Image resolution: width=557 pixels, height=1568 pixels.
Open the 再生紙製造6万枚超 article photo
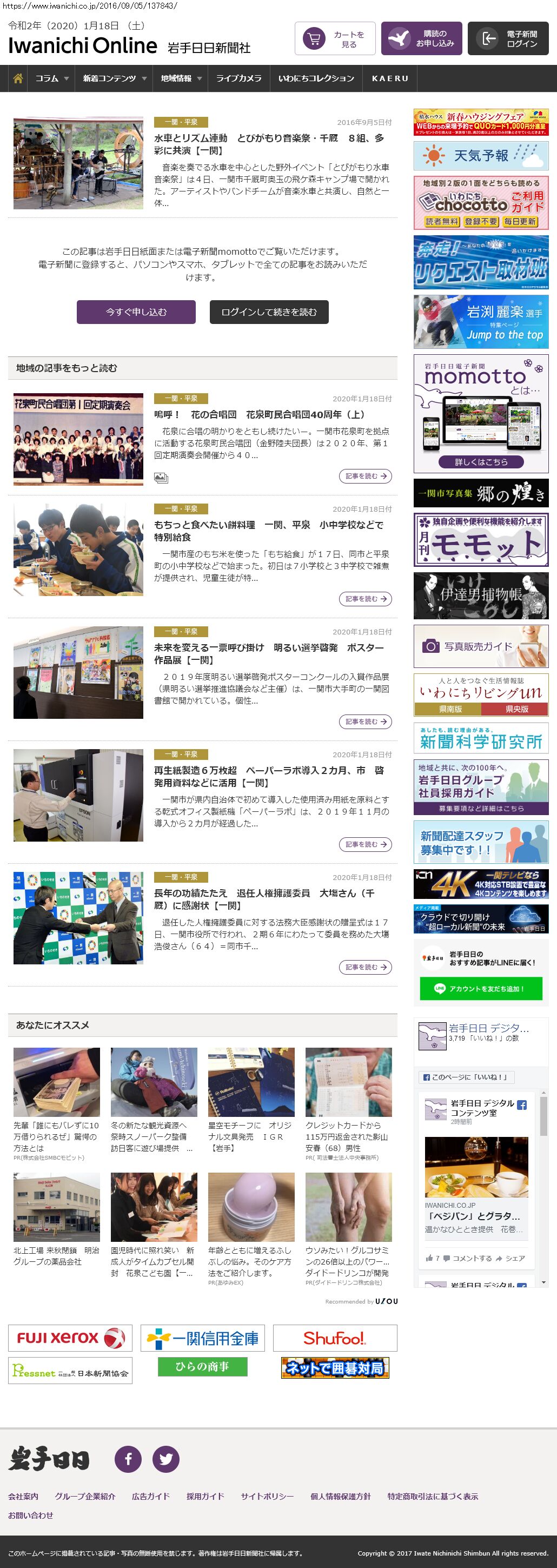coord(78,795)
